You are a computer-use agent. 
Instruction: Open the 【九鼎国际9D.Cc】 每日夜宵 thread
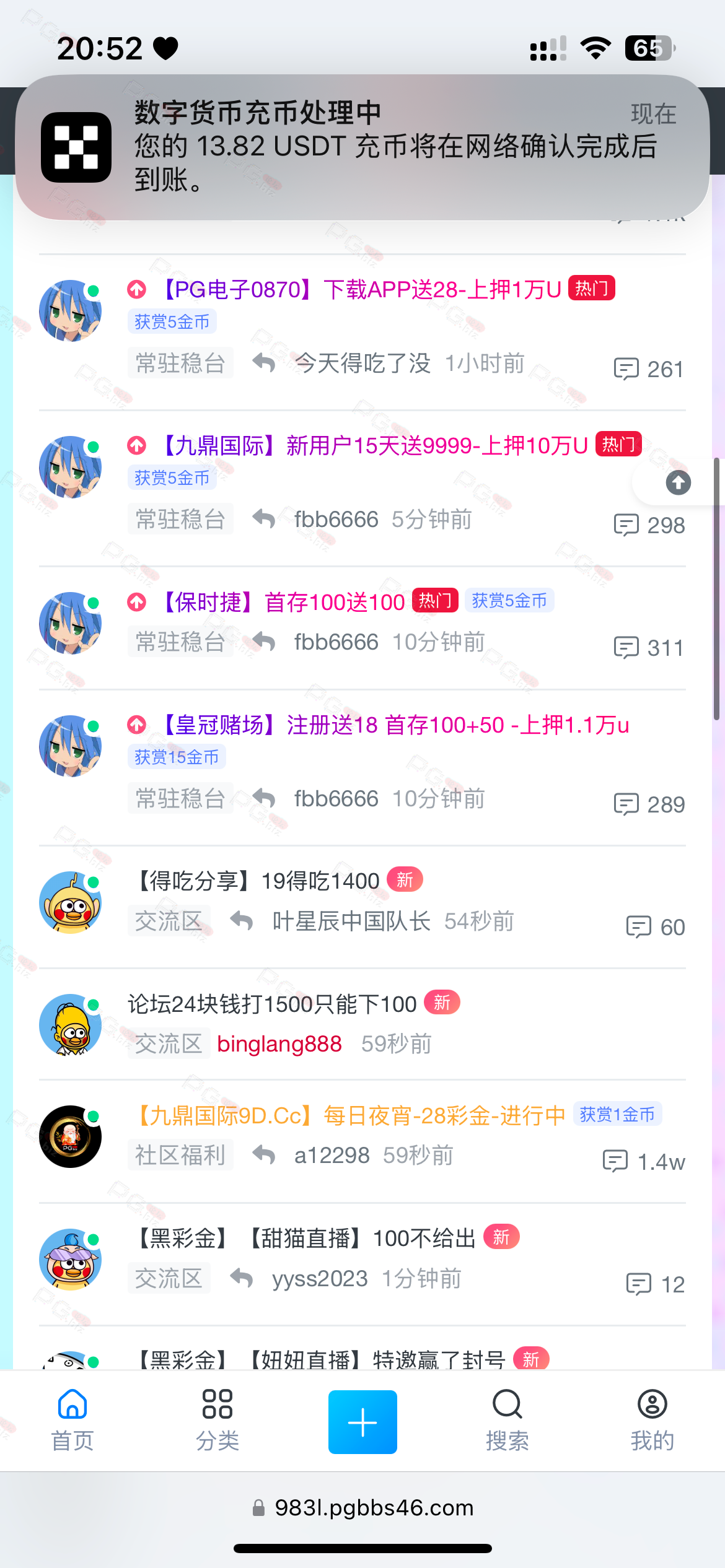point(351,1116)
